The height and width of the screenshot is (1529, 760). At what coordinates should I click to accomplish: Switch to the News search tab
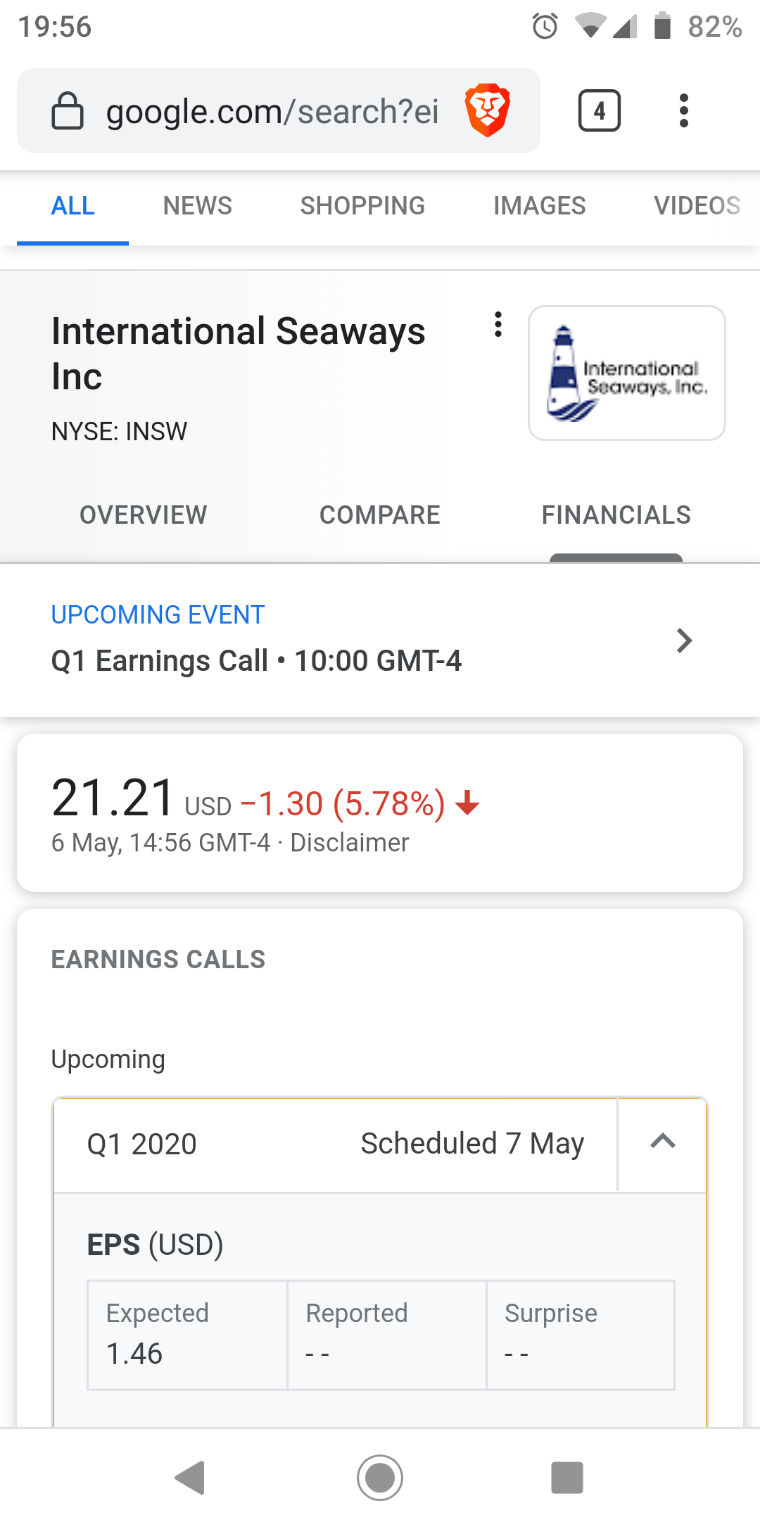[x=198, y=206]
